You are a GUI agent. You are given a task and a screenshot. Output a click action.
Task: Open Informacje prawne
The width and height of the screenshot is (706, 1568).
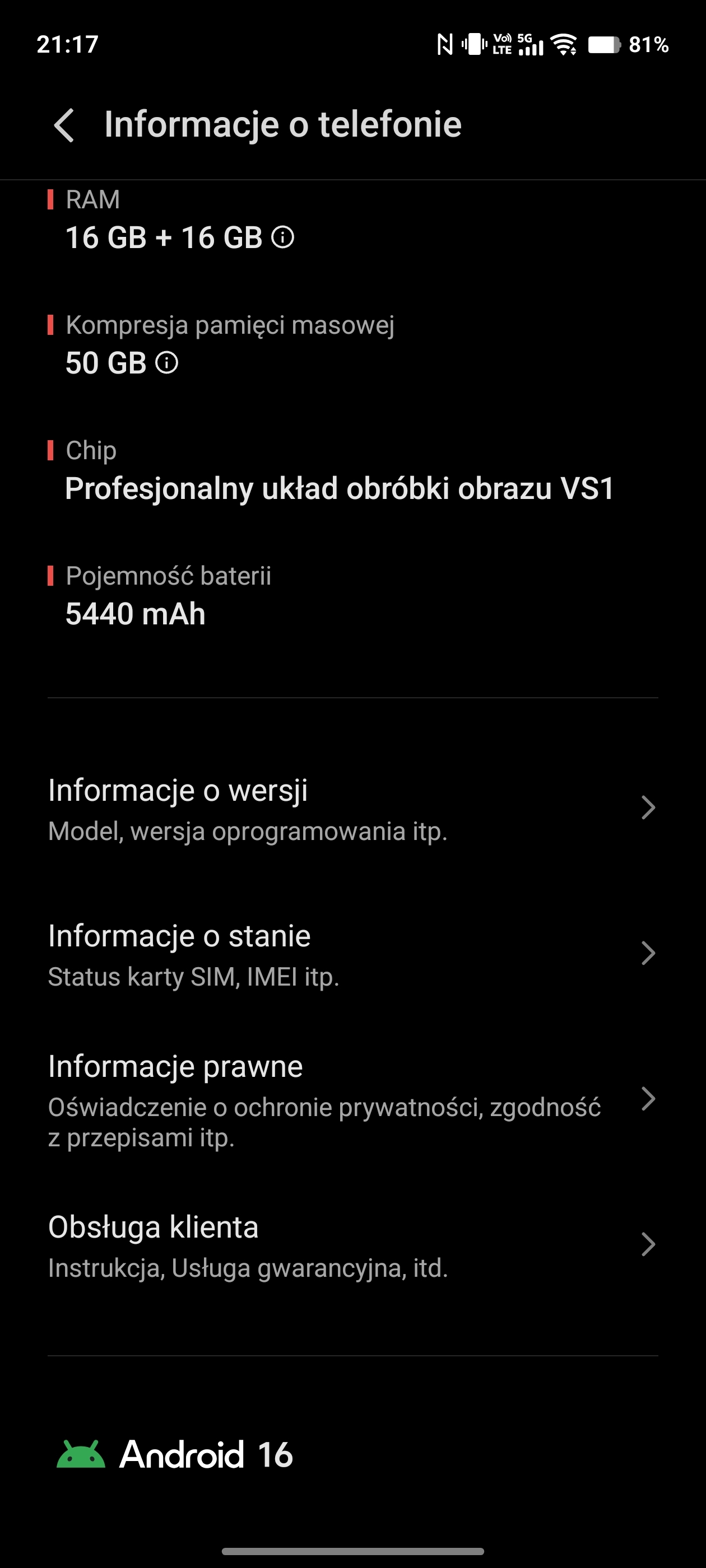(x=352, y=1099)
